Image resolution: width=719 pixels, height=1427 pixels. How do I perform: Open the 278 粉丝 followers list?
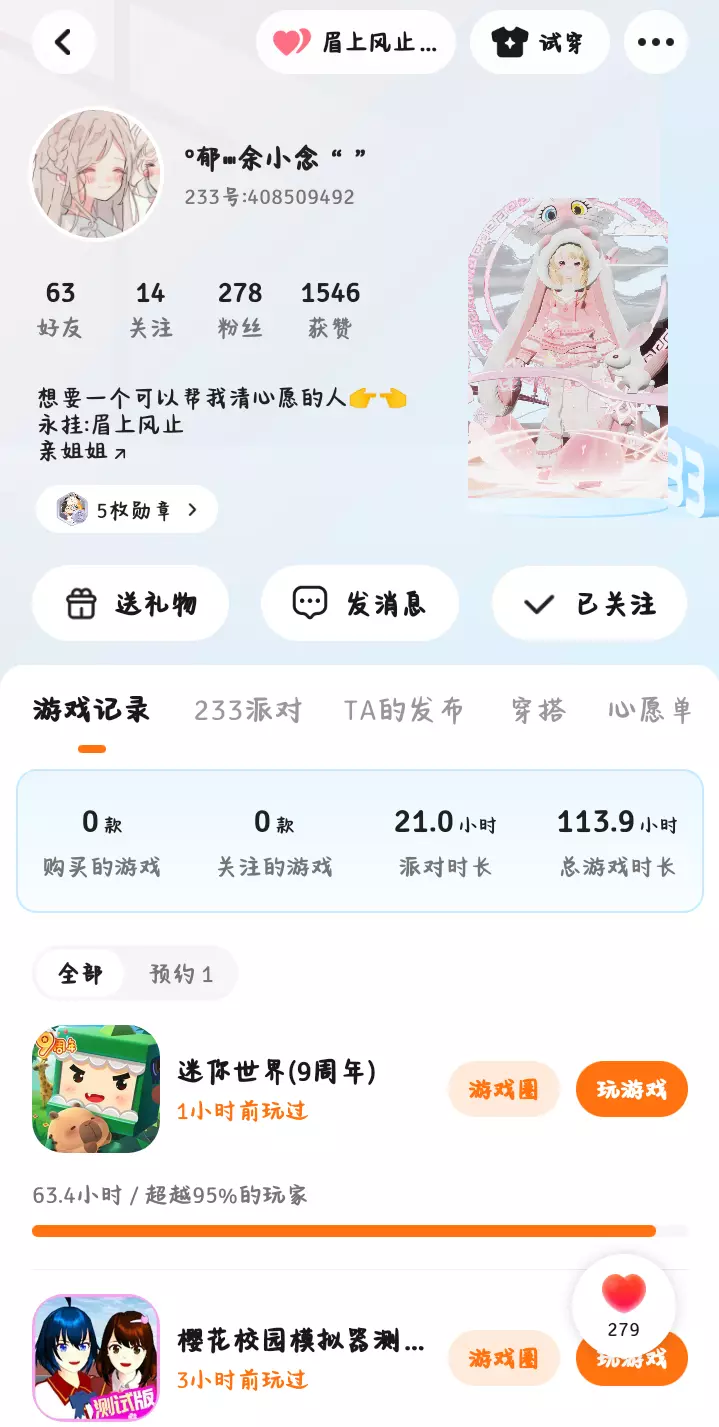(240, 309)
